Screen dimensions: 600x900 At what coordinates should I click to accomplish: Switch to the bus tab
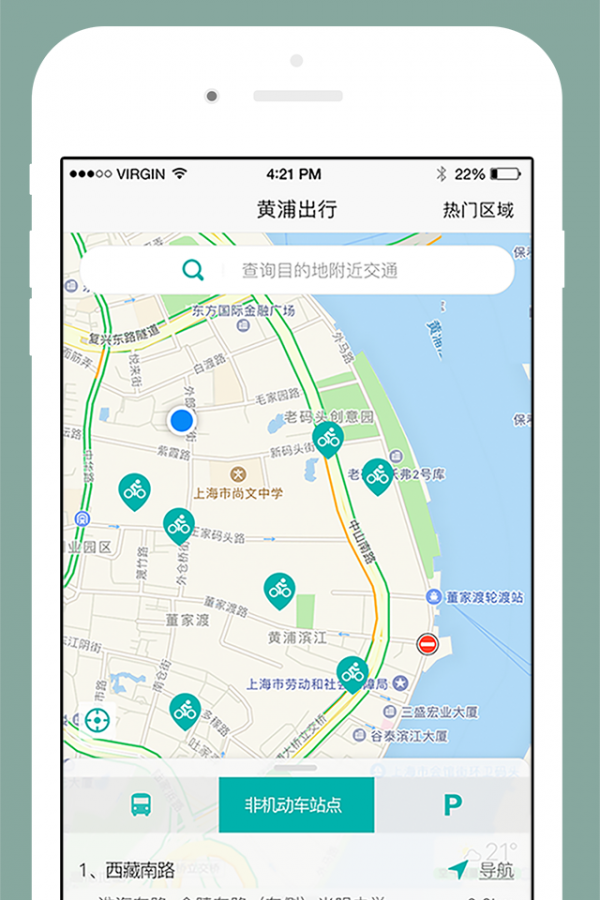[141, 805]
